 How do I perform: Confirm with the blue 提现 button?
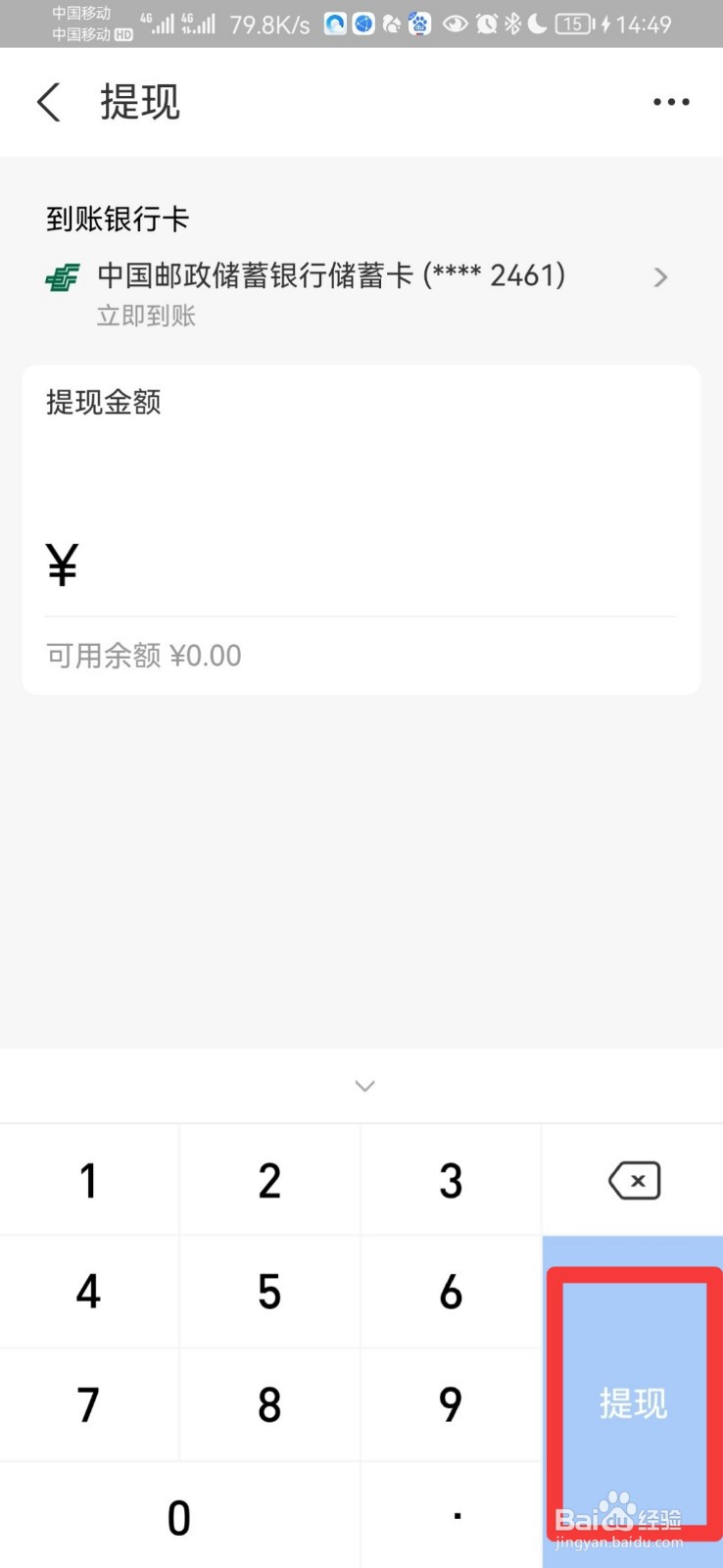pos(633,1402)
